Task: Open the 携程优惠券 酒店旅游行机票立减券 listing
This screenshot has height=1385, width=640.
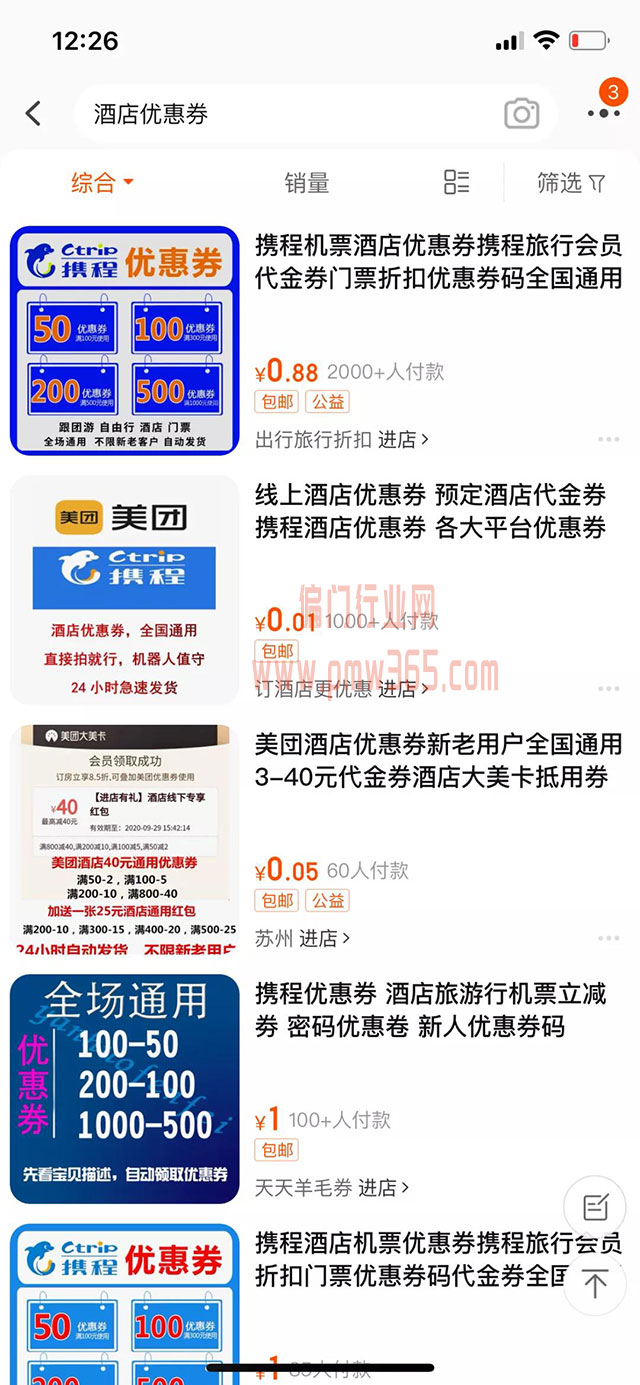Action: [x=430, y=1010]
